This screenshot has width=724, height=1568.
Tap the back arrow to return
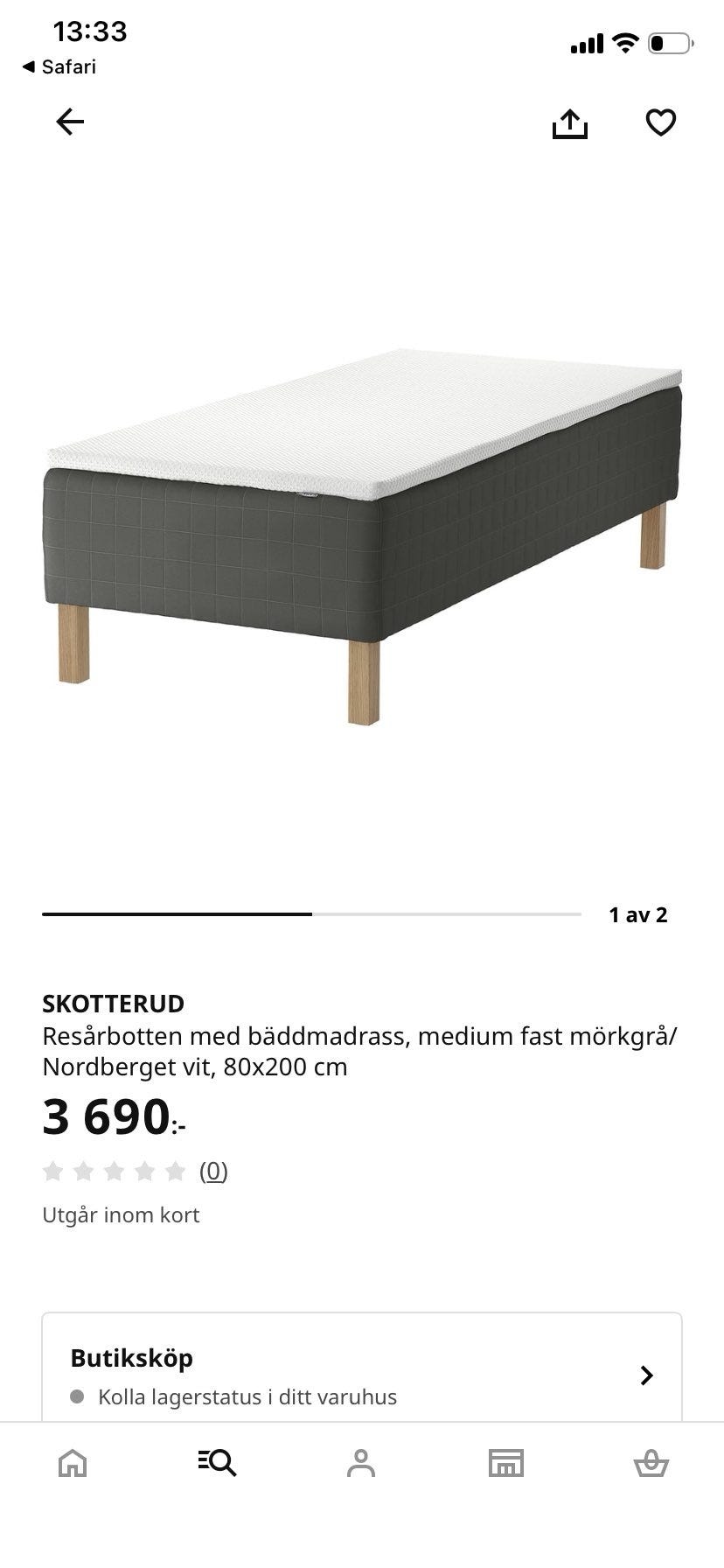click(70, 122)
